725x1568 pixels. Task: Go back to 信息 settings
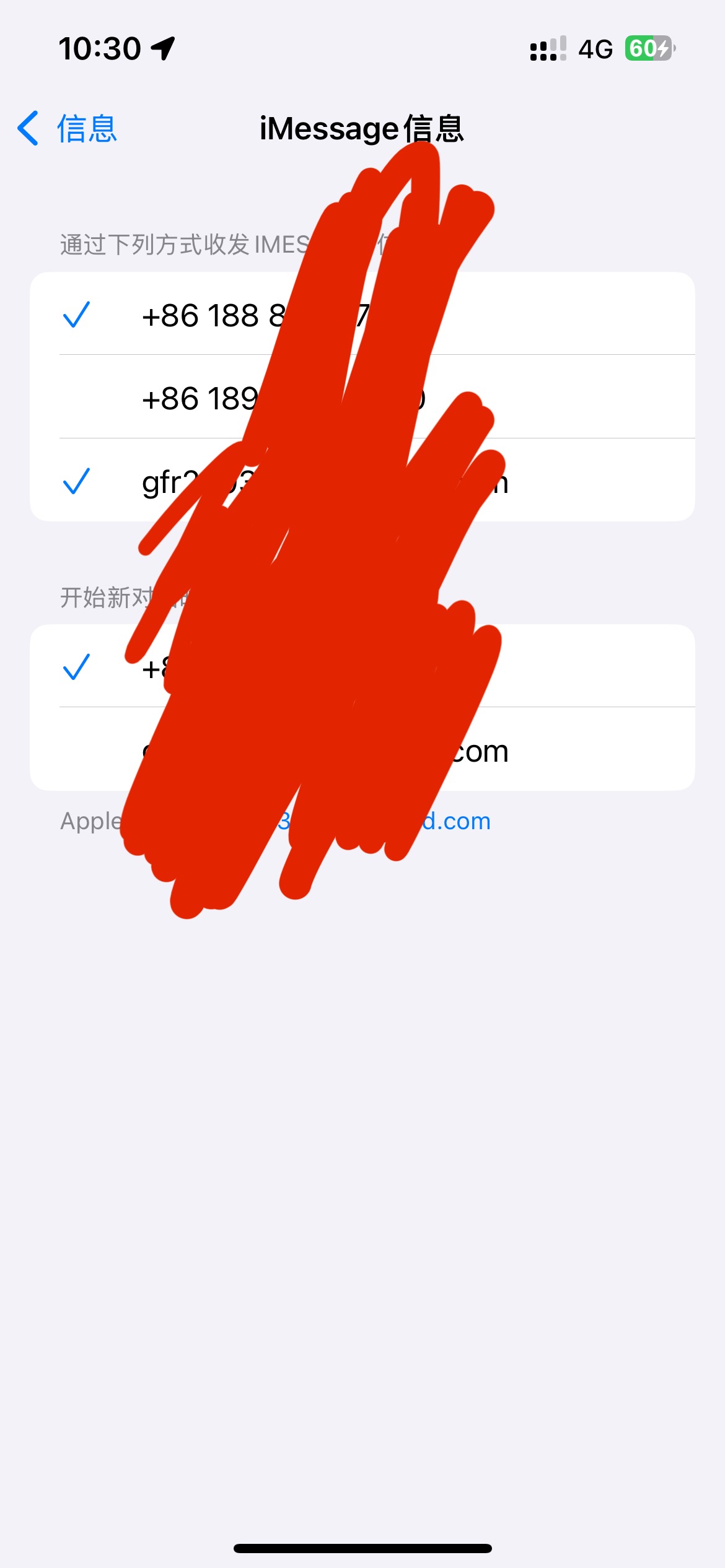click(x=68, y=129)
